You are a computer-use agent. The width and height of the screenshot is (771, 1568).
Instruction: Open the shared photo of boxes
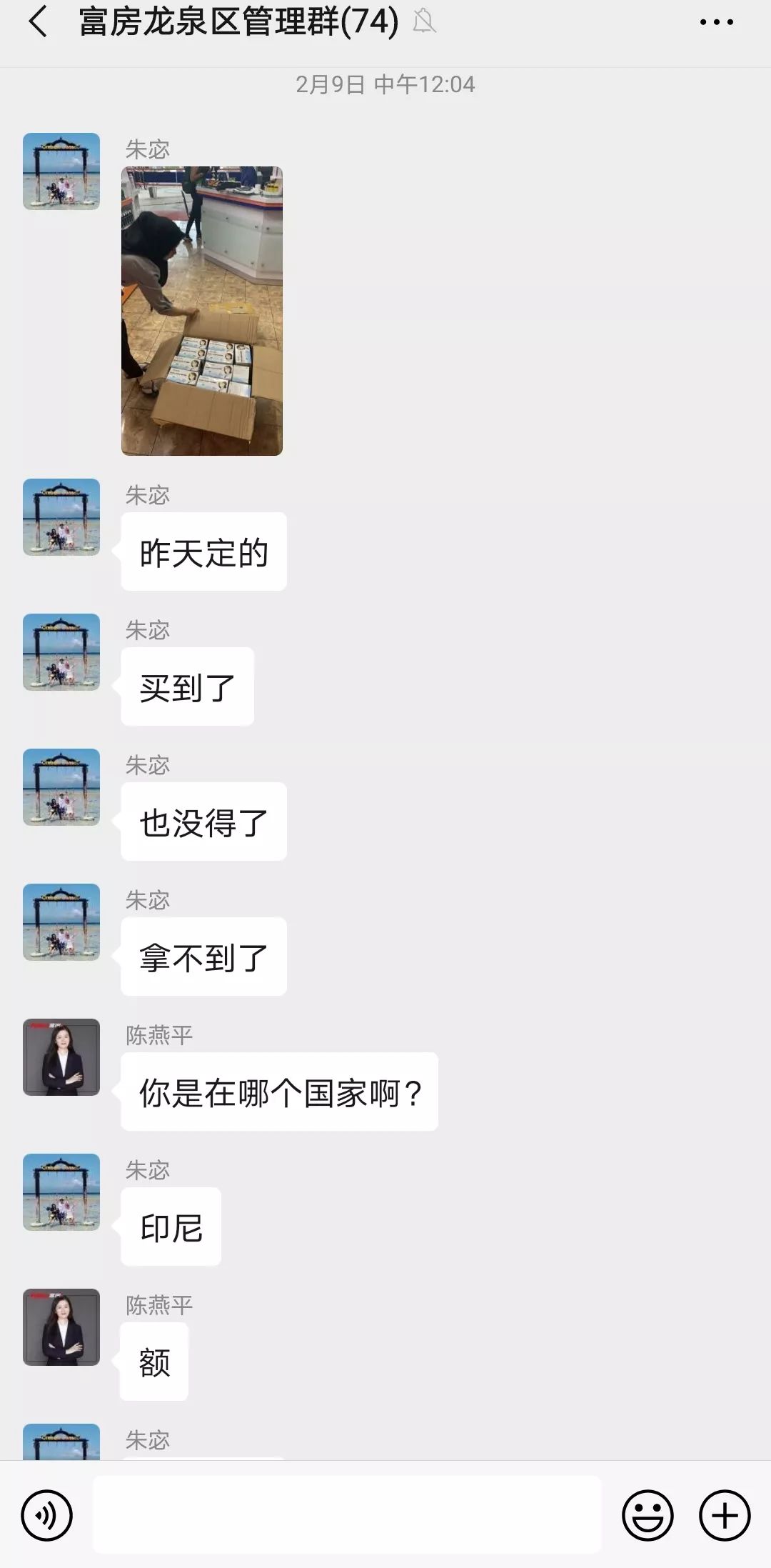pyautogui.click(x=202, y=311)
